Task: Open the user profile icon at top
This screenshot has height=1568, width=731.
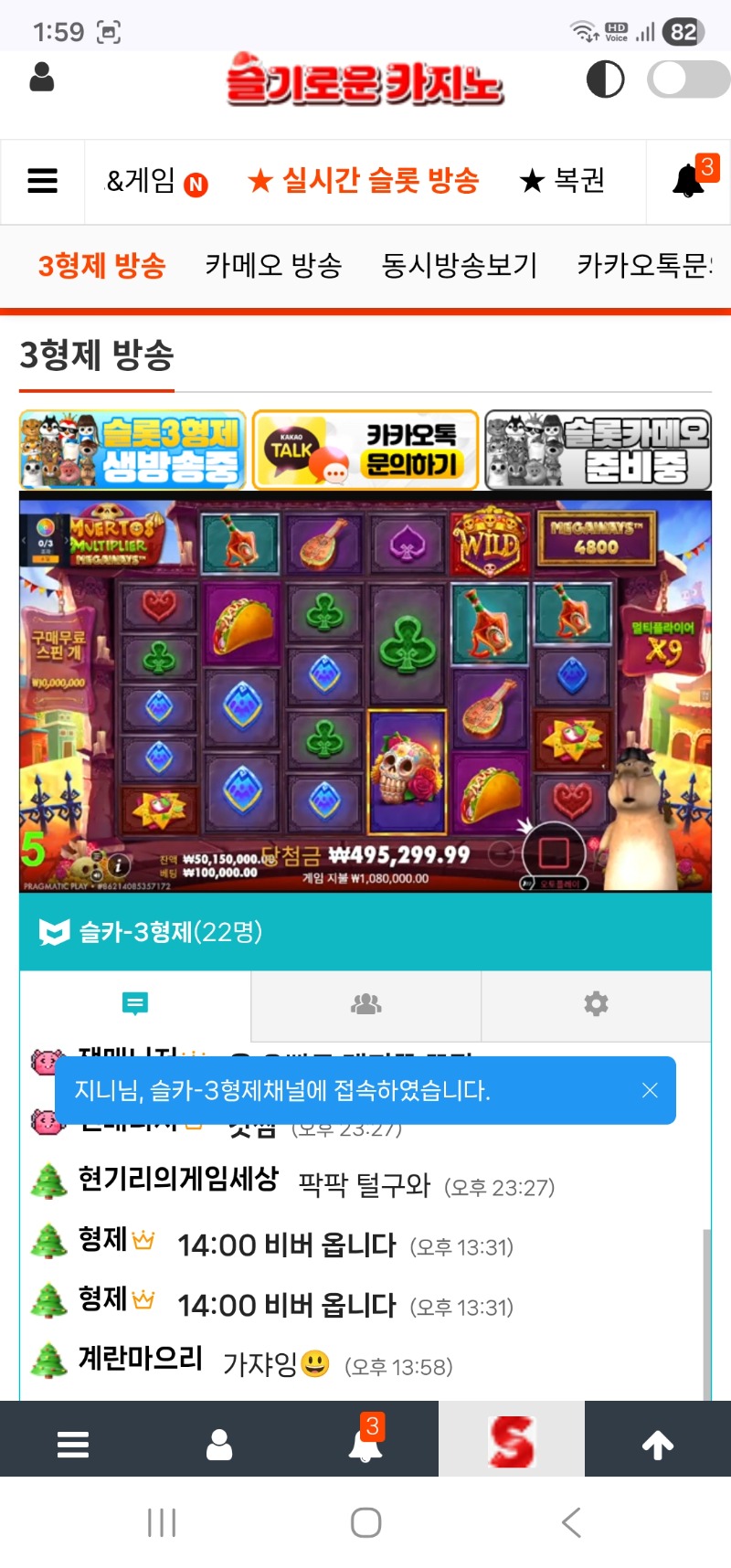Action: [x=42, y=78]
